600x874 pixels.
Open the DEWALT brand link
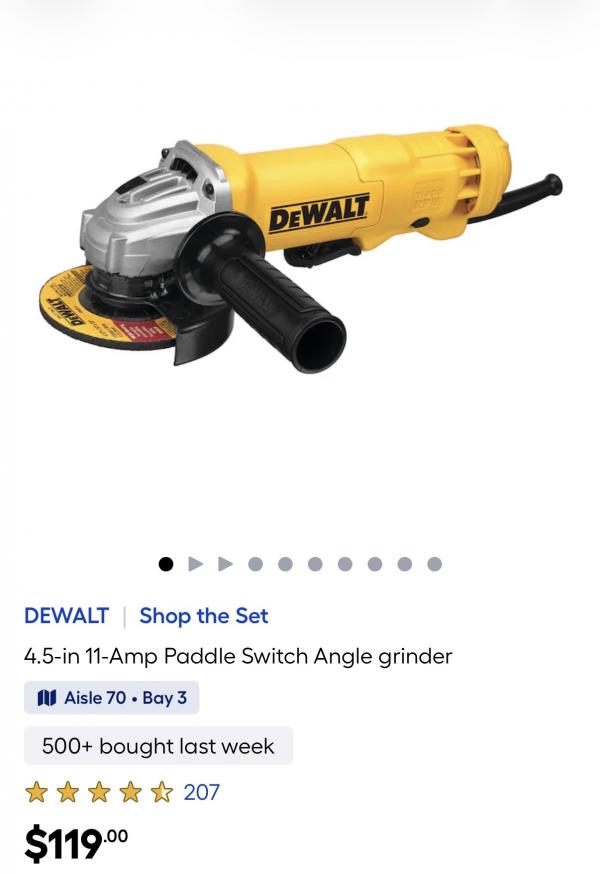(x=66, y=616)
